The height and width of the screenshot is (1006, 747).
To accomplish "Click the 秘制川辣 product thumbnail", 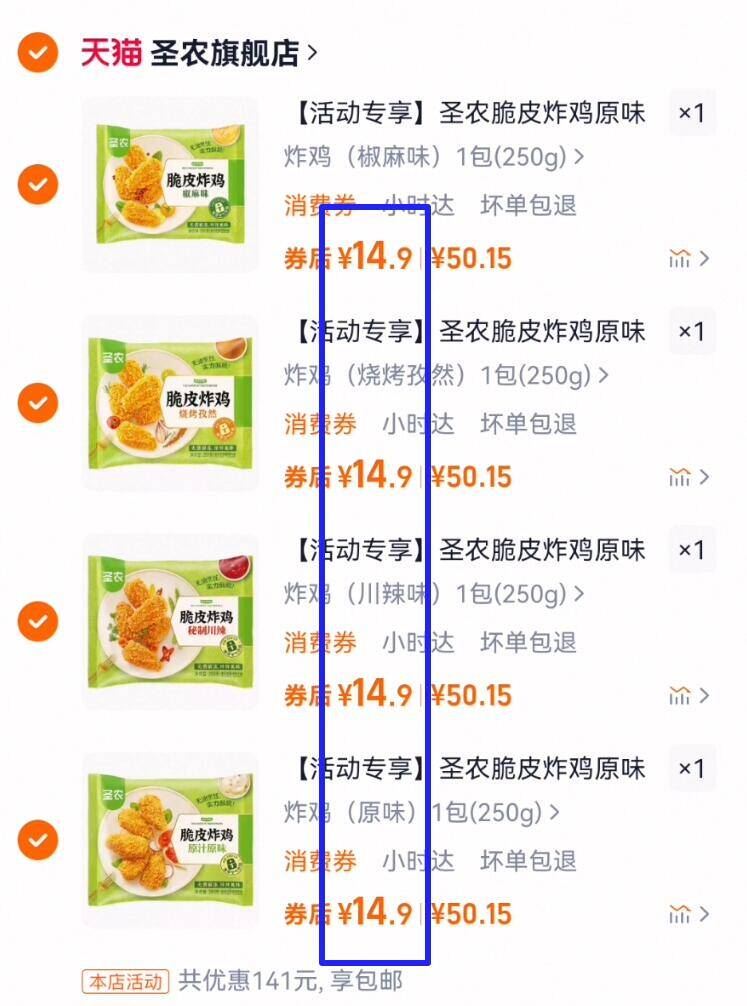I will [x=170, y=621].
